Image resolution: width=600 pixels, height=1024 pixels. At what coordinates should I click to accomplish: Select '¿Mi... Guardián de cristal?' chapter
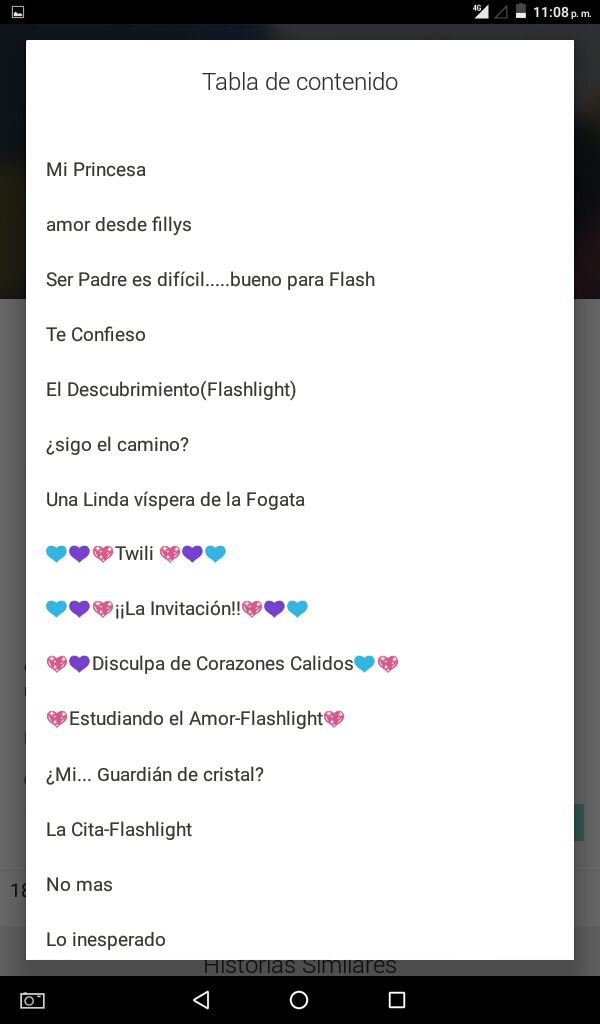(x=300, y=775)
